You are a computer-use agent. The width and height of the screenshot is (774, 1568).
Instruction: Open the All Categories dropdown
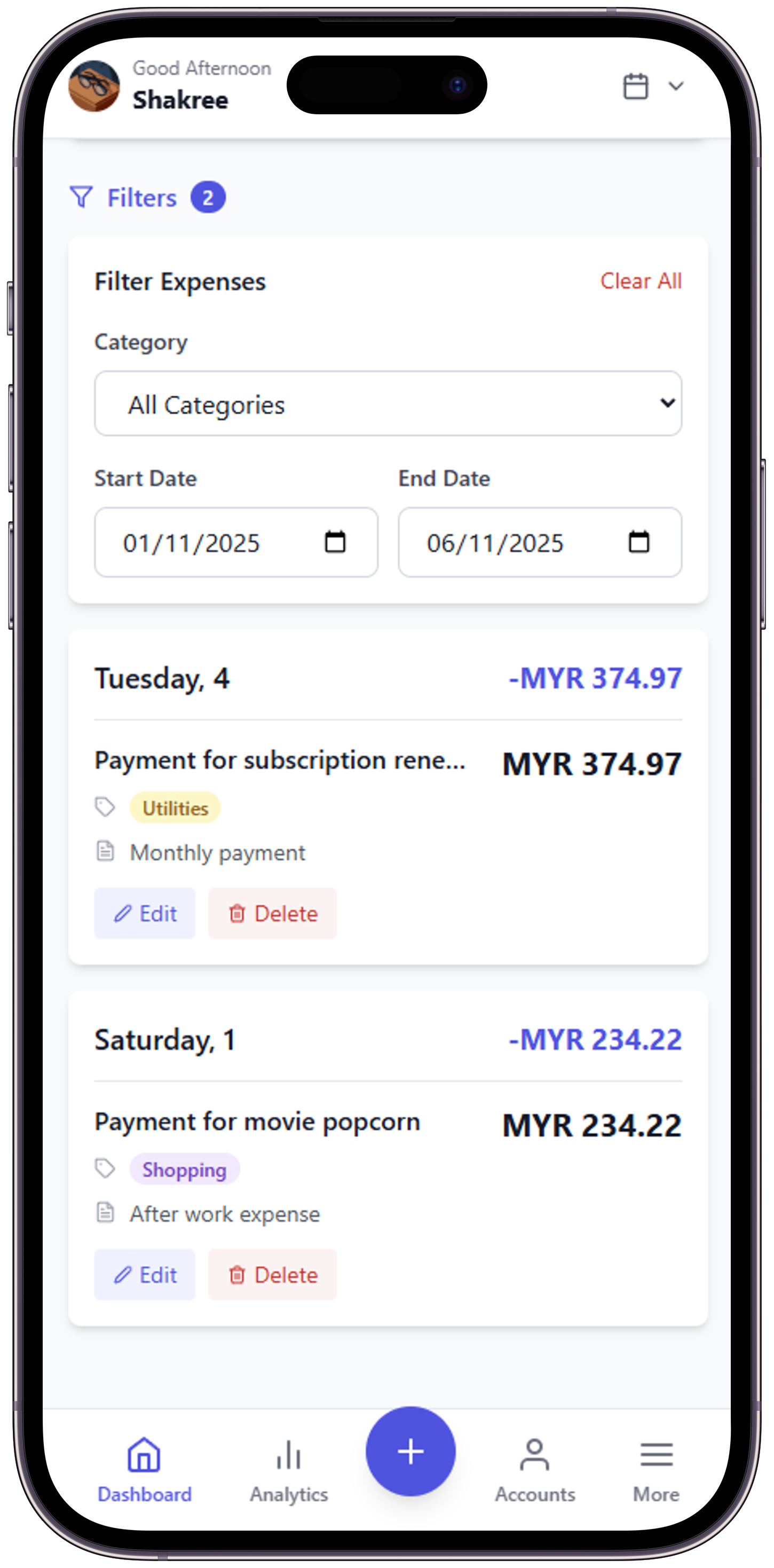tap(388, 404)
